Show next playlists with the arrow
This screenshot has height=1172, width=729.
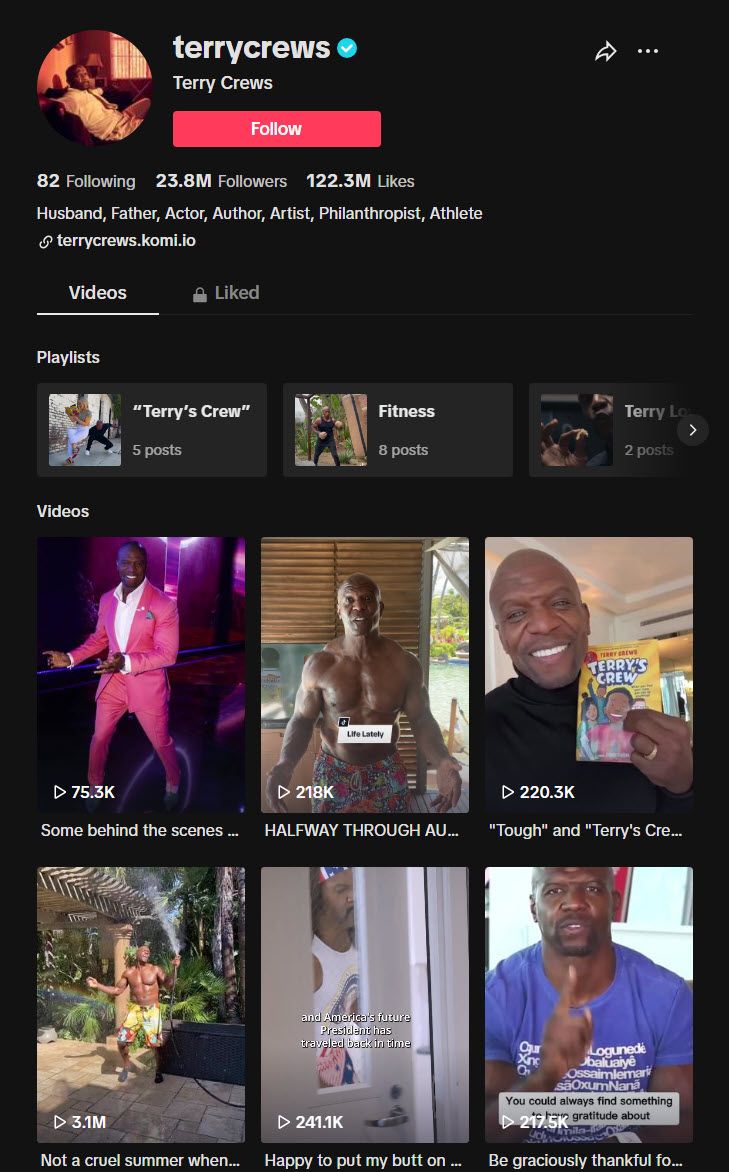click(692, 430)
